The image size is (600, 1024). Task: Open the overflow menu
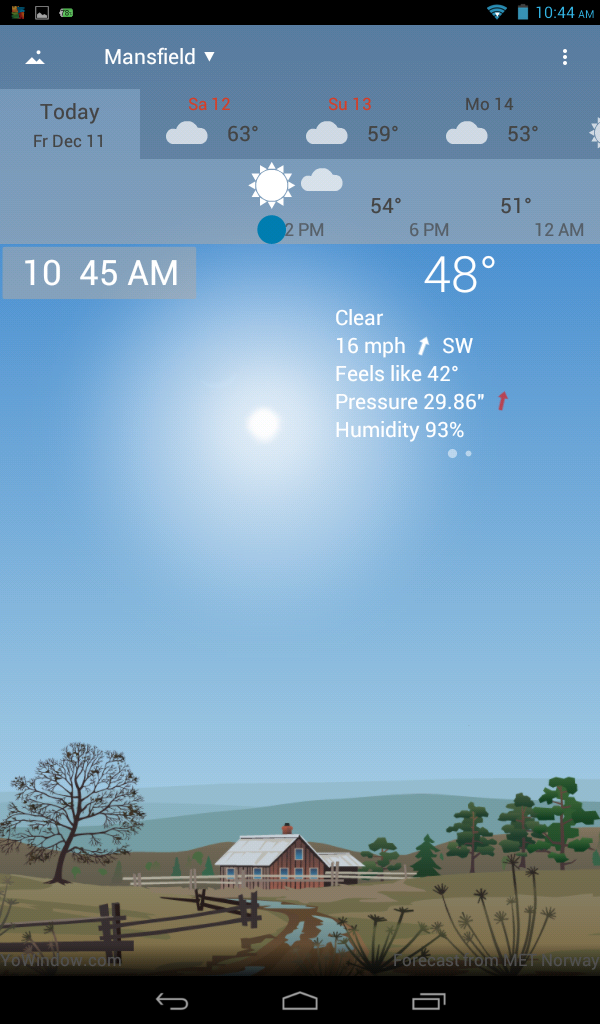point(565,57)
